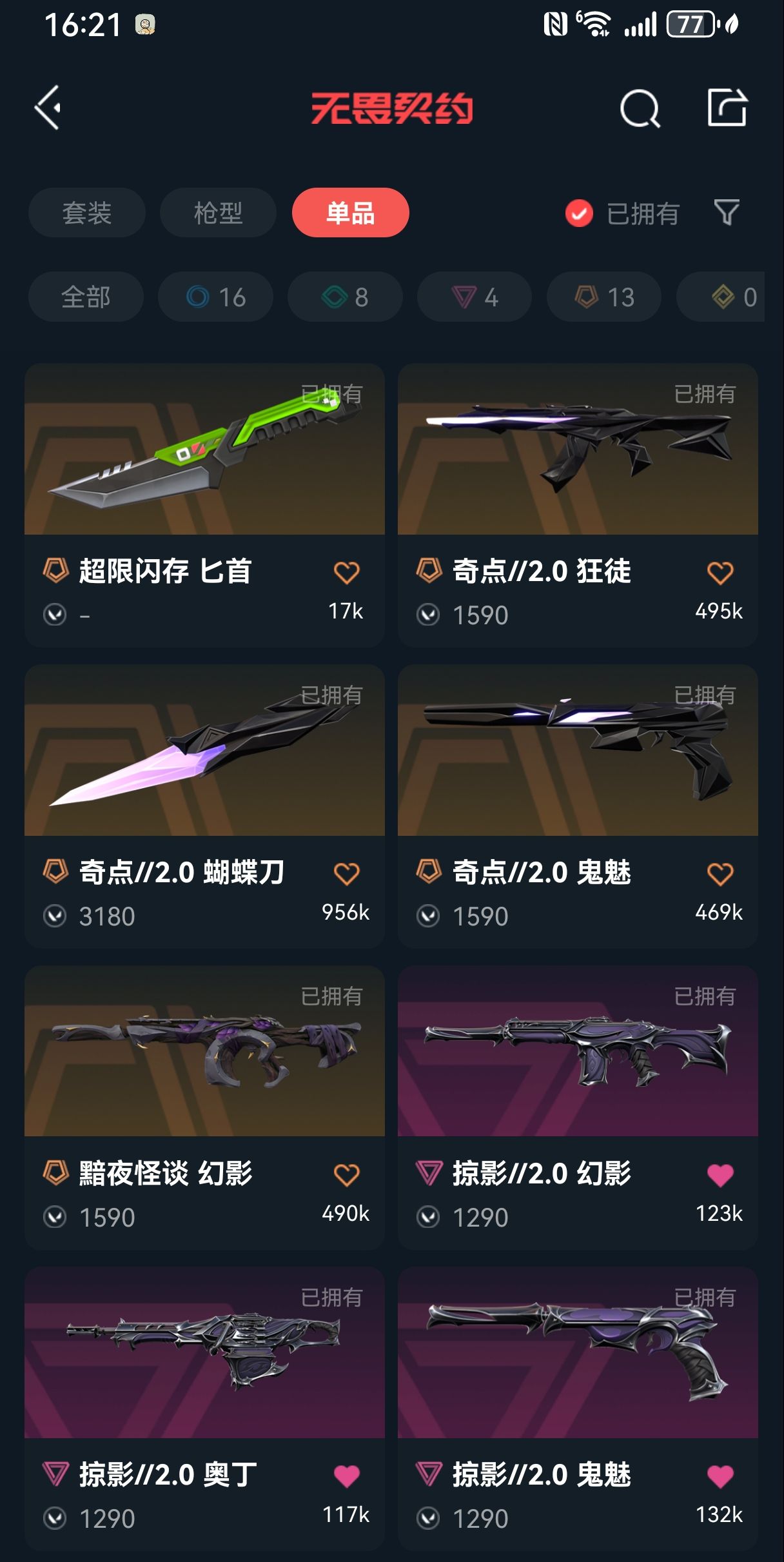Image resolution: width=784 pixels, height=1562 pixels.
Task: Select the 全部 rarity chip
Action: point(86,297)
